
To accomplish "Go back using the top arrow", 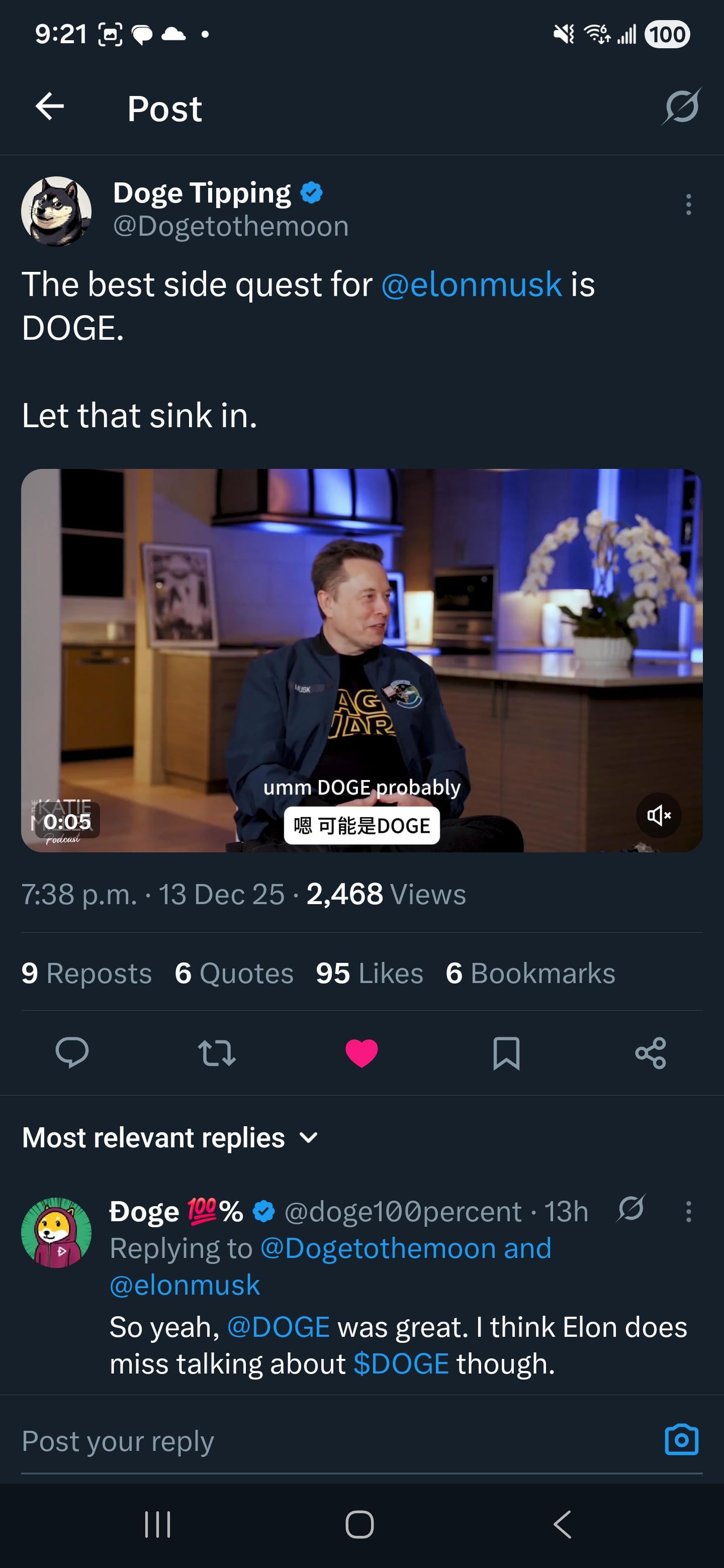I will click(x=50, y=107).
